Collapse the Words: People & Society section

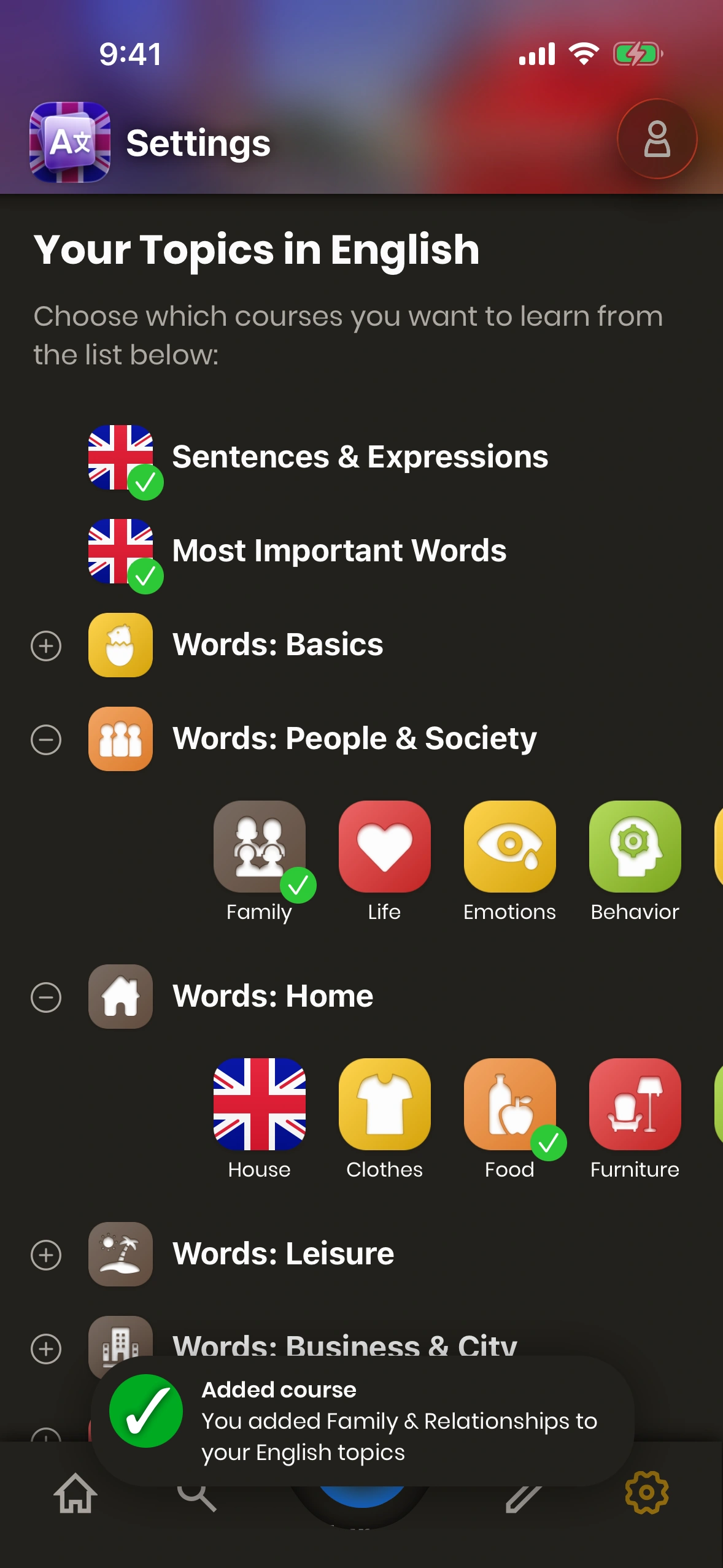tap(46, 740)
